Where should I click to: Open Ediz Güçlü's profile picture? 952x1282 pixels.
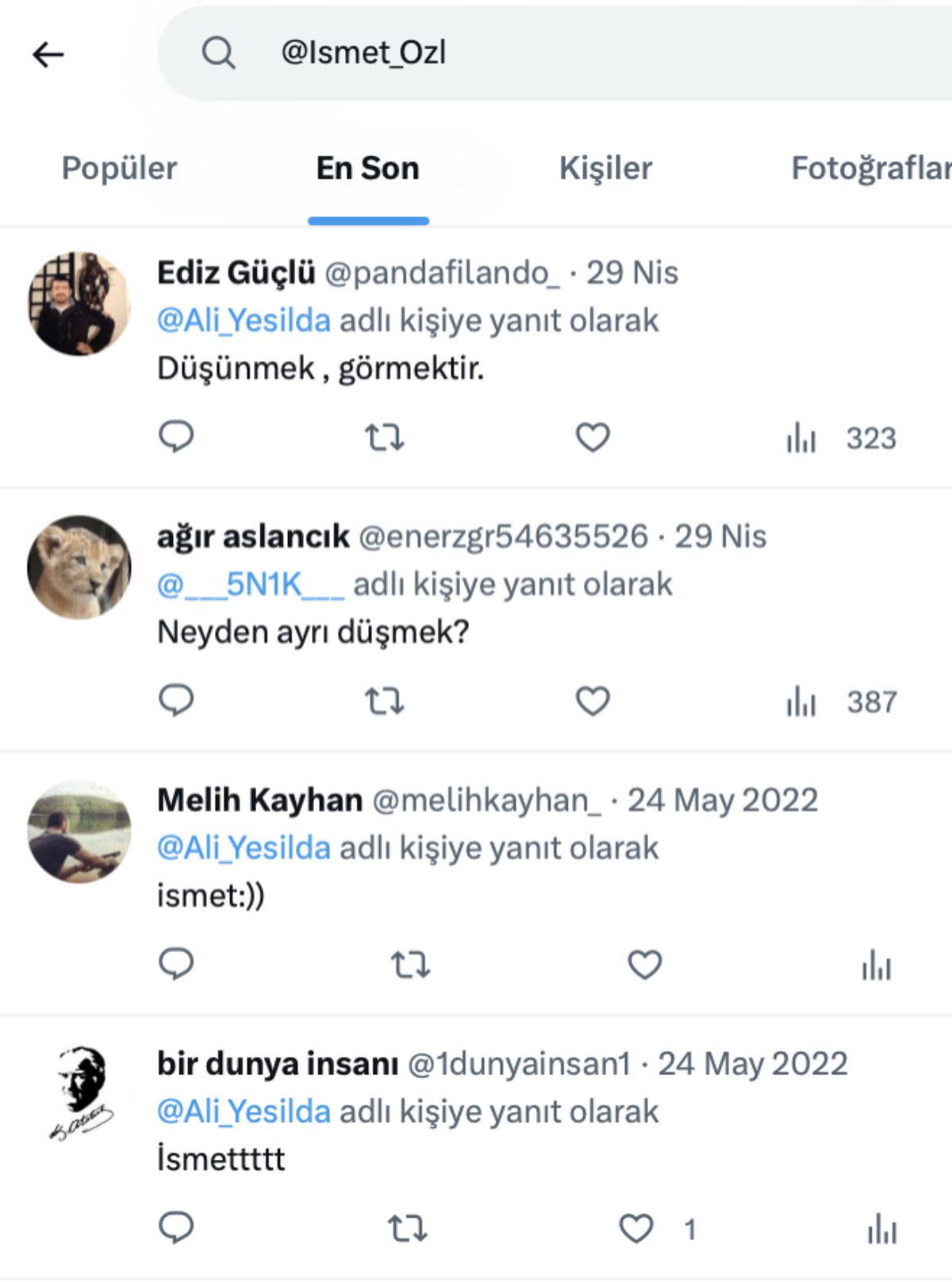click(79, 304)
